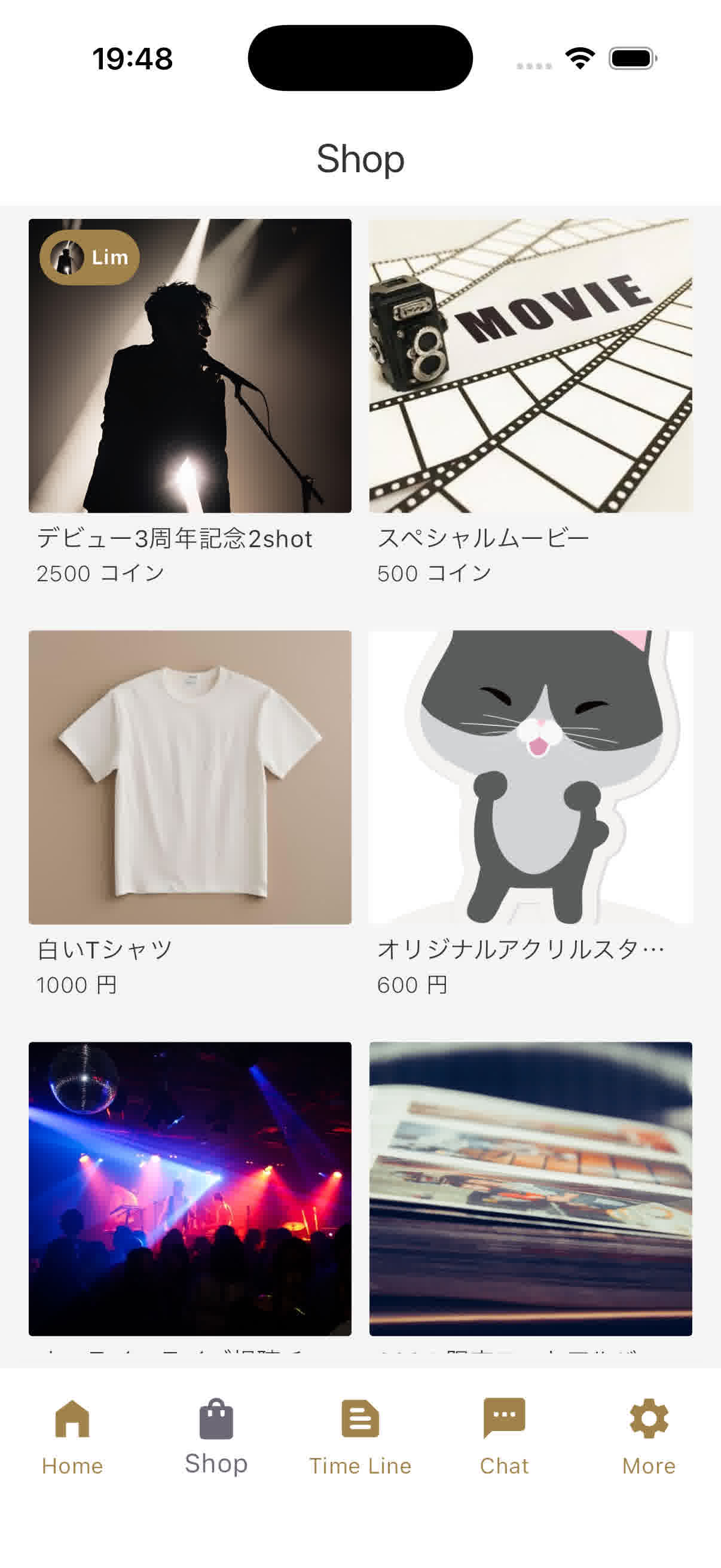Open the スペシャルムービー product image
This screenshot has width=721, height=1568.
530,365
